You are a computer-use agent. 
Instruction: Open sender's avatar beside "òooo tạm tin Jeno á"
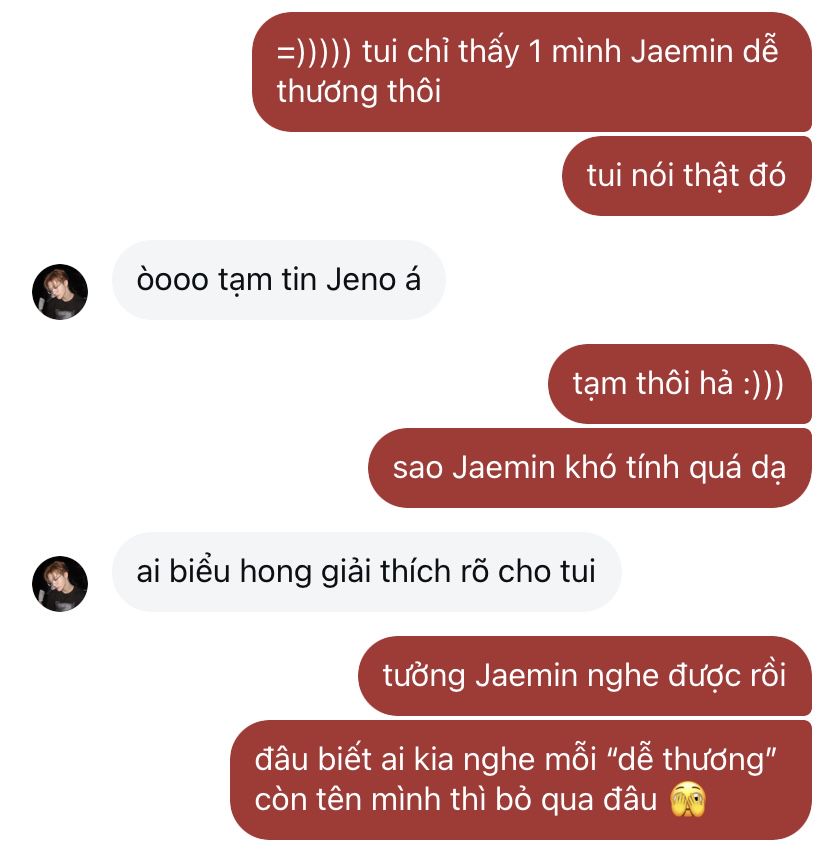pos(61,292)
